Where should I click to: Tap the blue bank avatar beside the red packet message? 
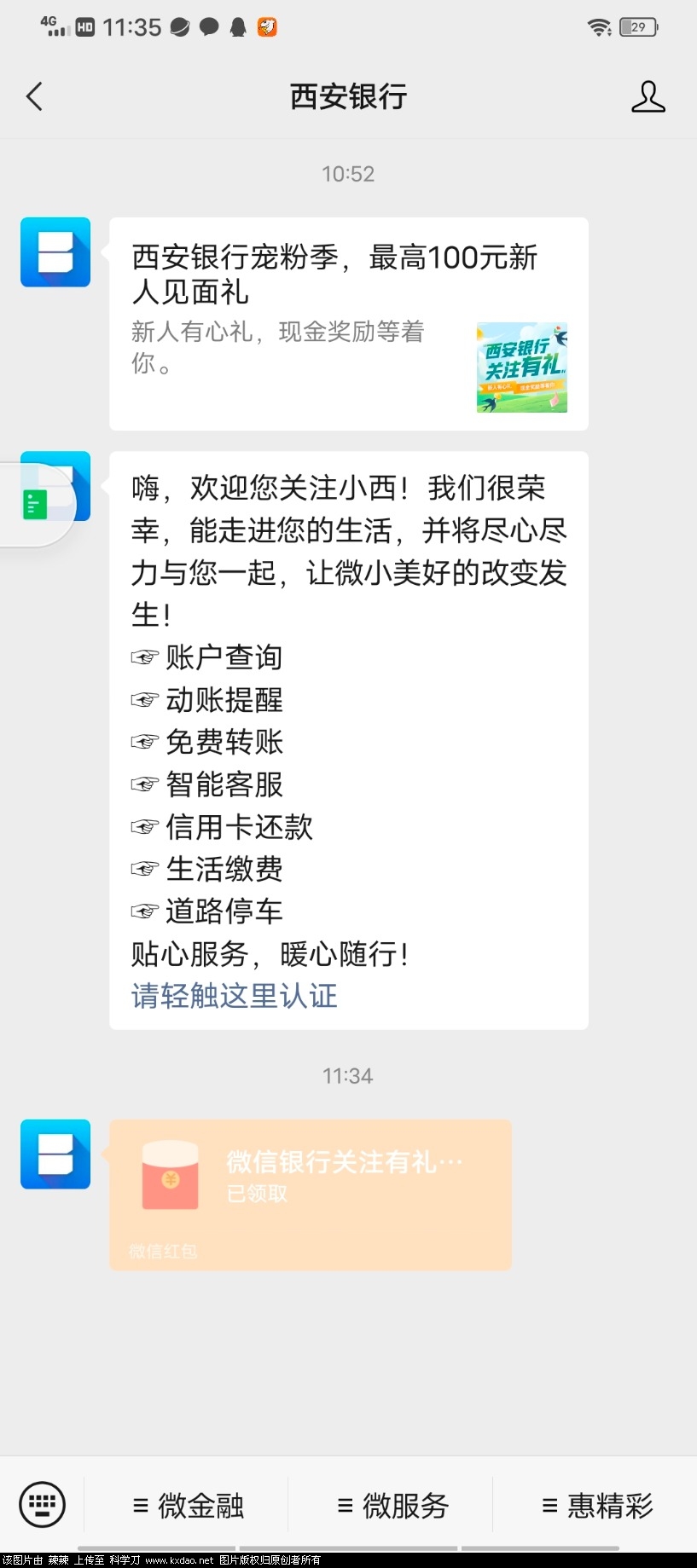(55, 1154)
